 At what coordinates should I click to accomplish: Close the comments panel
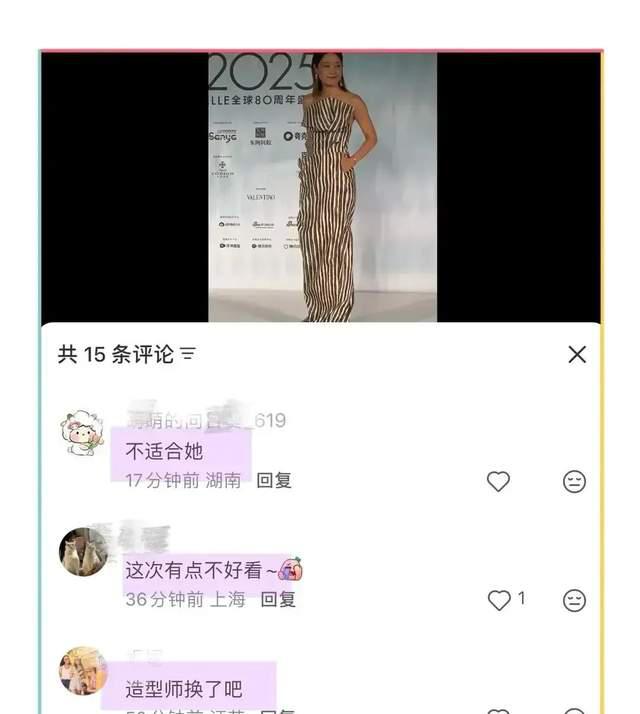click(577, 354)
